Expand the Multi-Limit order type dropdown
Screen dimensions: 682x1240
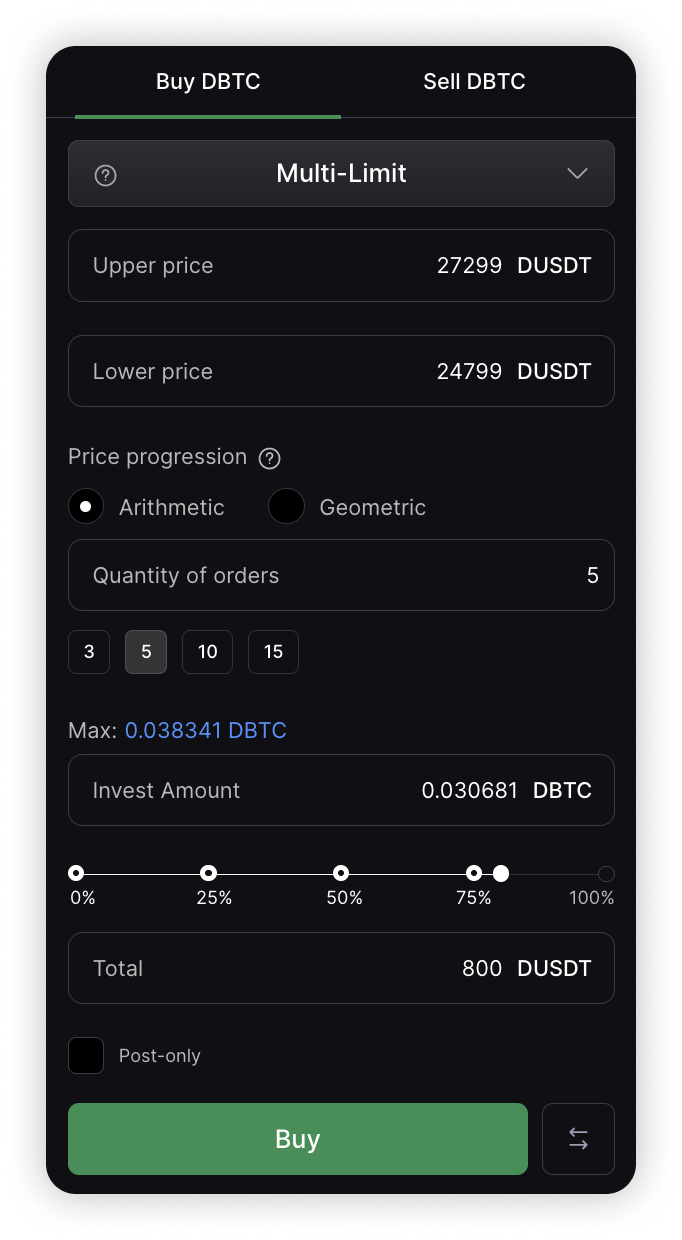pyautogui.click(x=577, y=173)
